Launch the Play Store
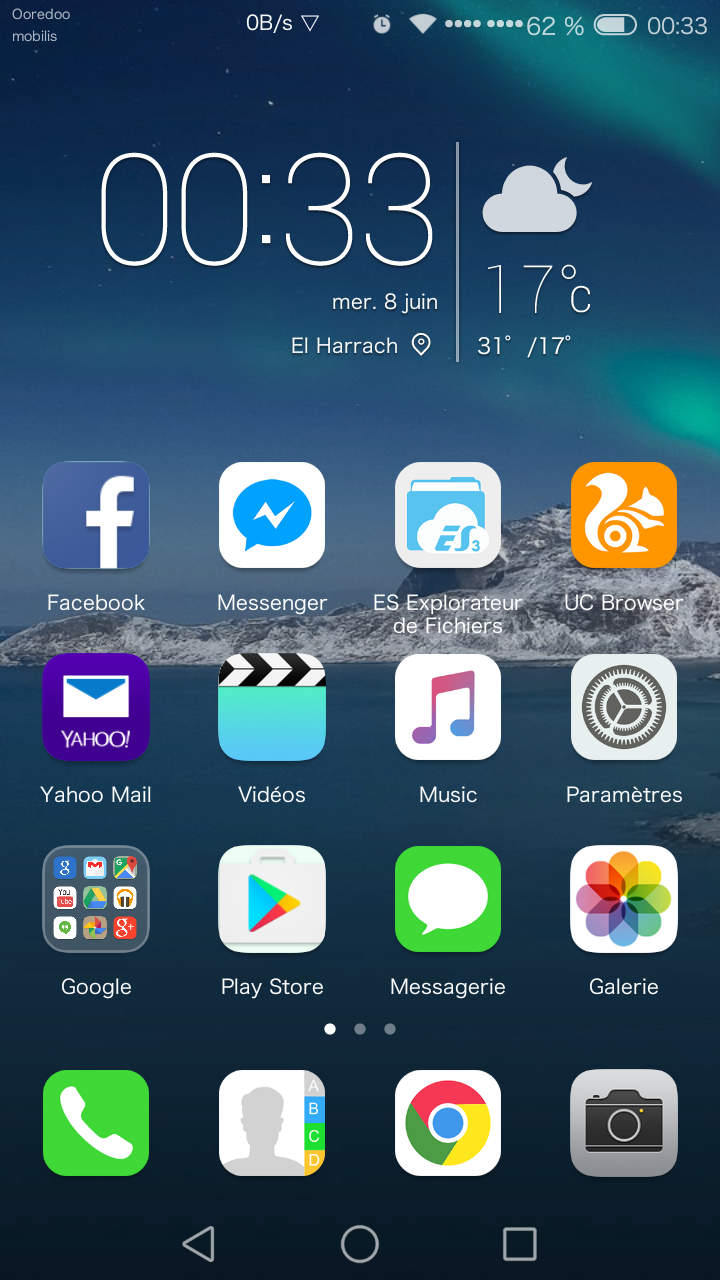 [272, 899]
